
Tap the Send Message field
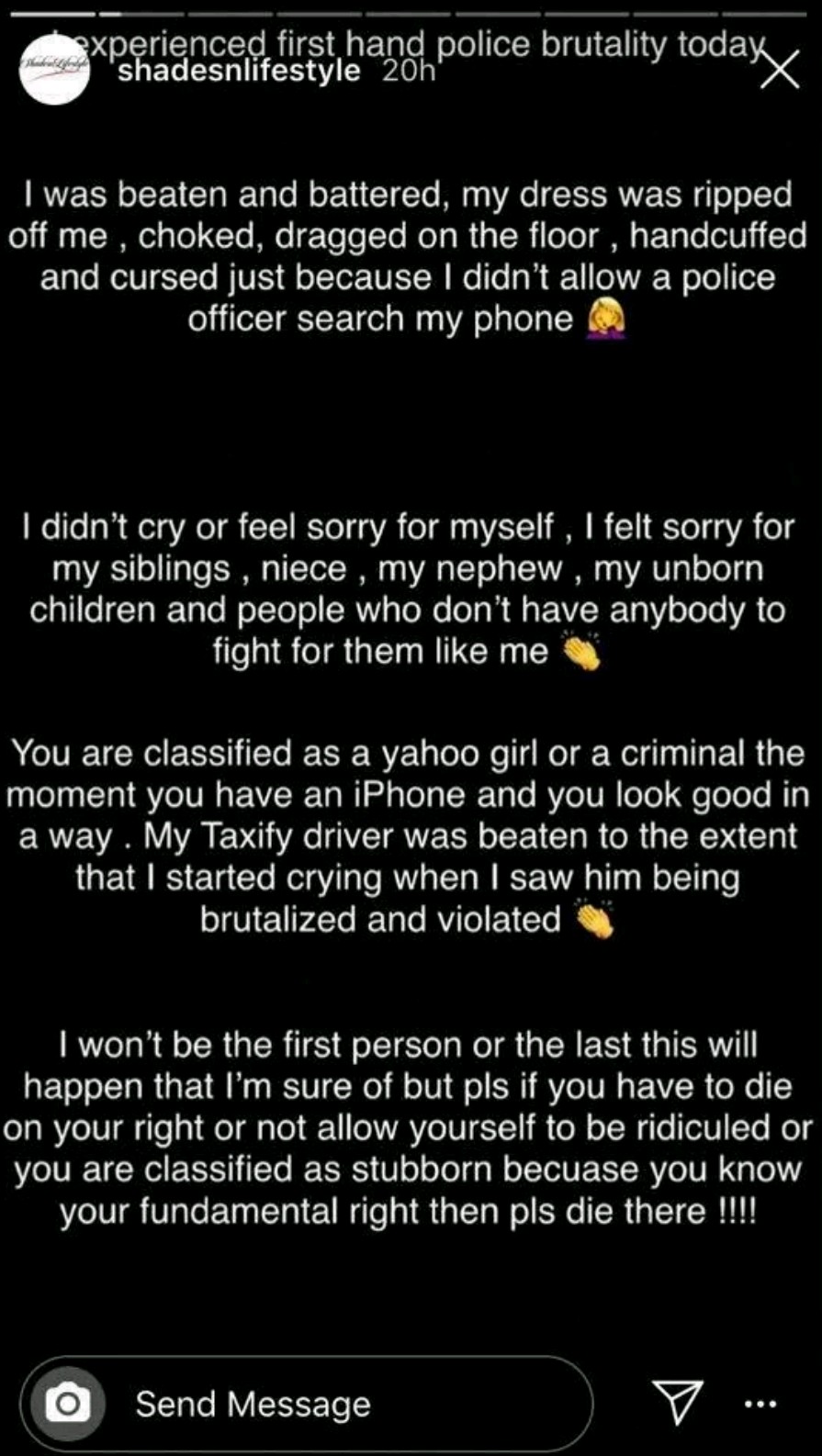[349, 1404]
